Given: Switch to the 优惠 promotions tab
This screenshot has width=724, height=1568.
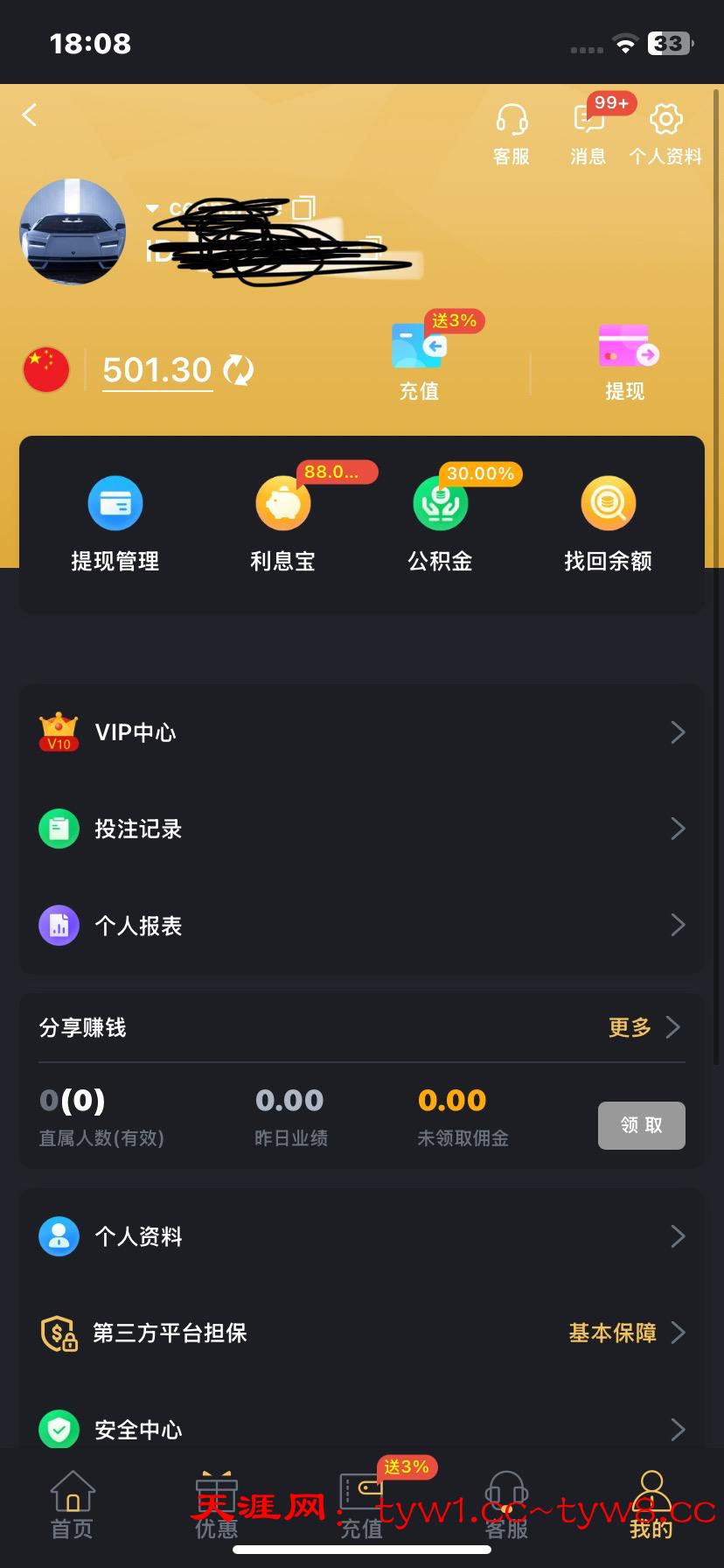Looking at the screenshot, I should point(217,1505).
